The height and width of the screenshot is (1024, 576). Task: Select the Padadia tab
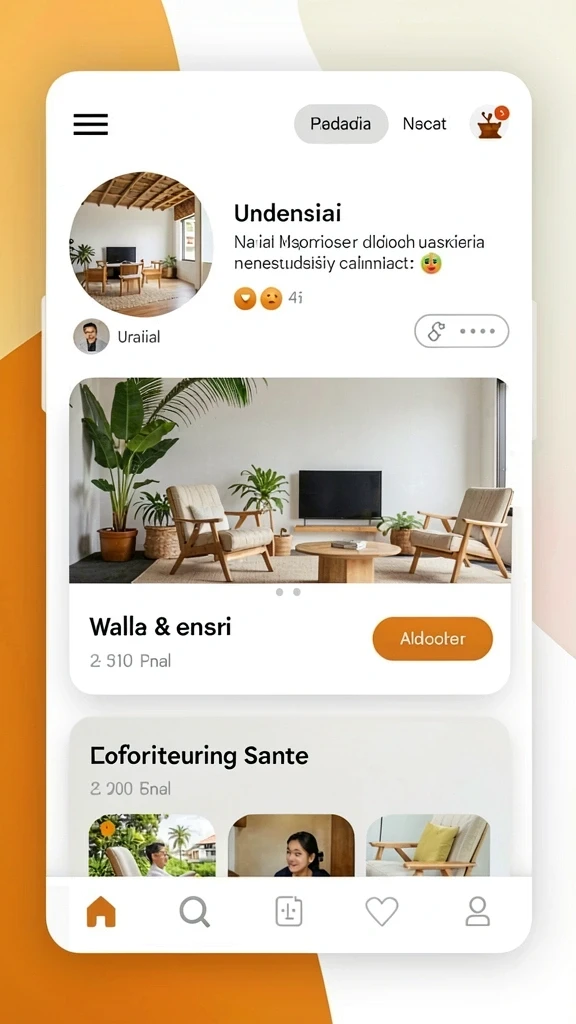pyautogui.click(x=341, y=124)
